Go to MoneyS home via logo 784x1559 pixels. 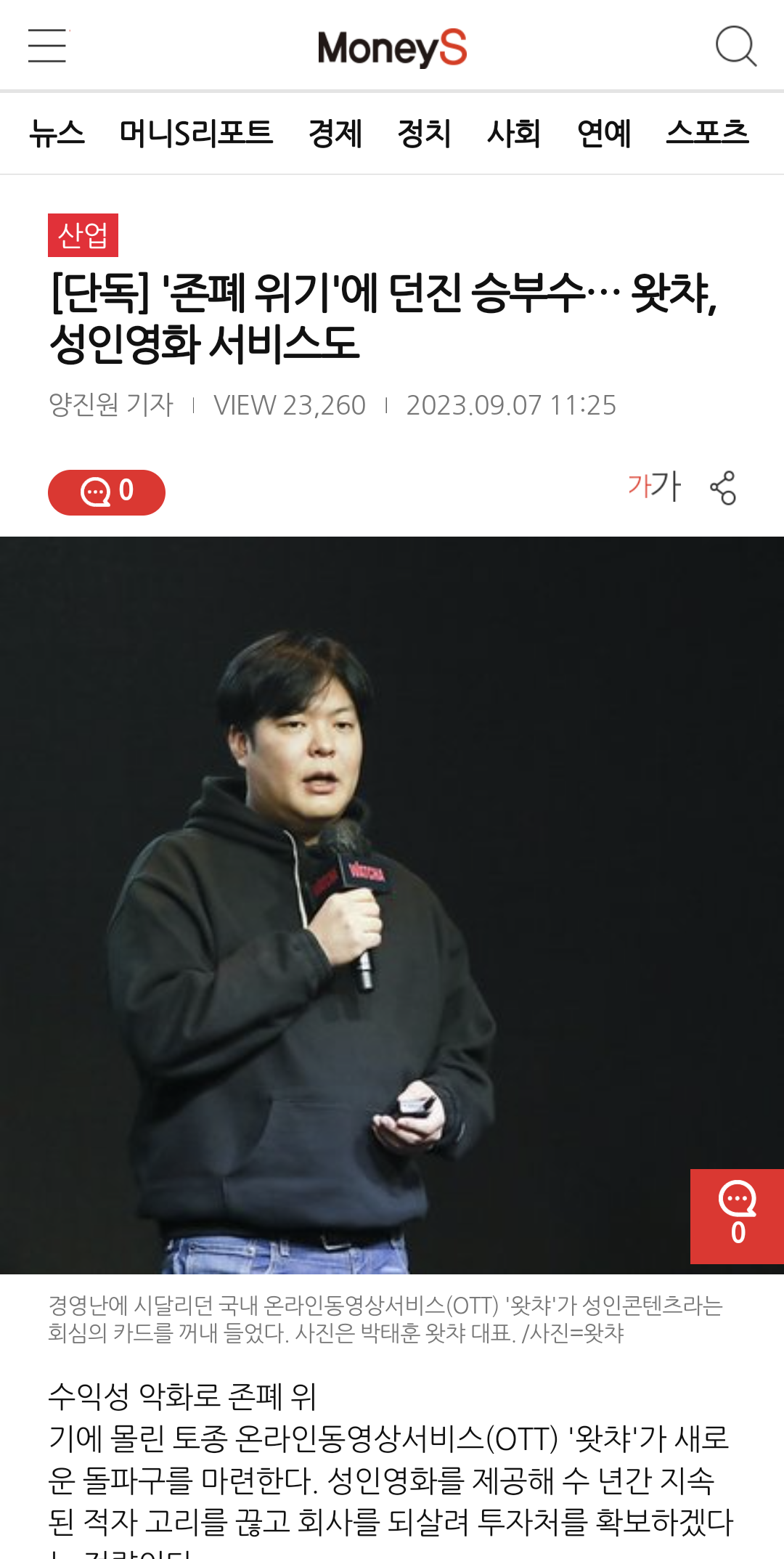click(392, 48)
